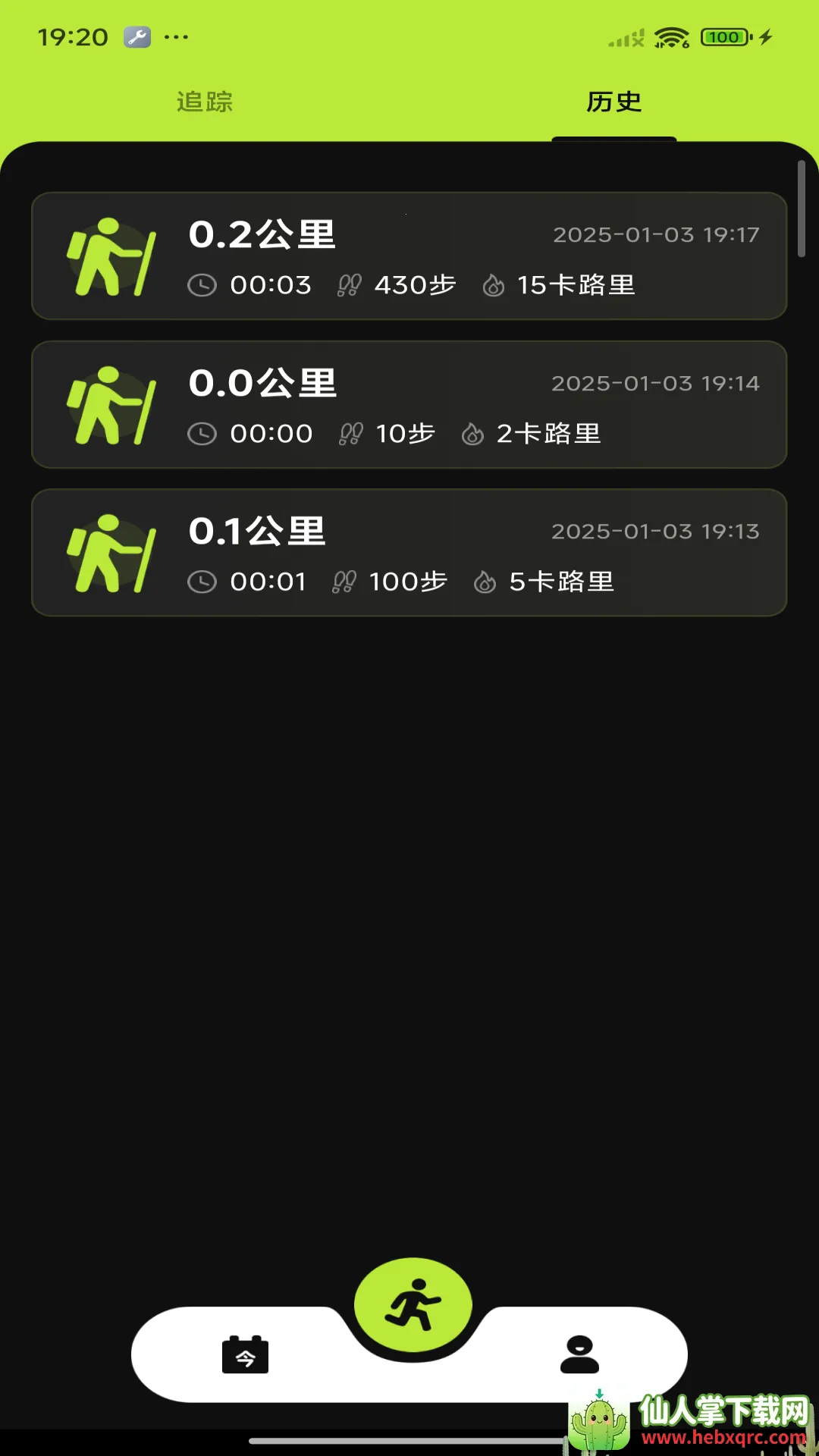Open the 0.2公里 record from 19:17

(x=409, y=256)
